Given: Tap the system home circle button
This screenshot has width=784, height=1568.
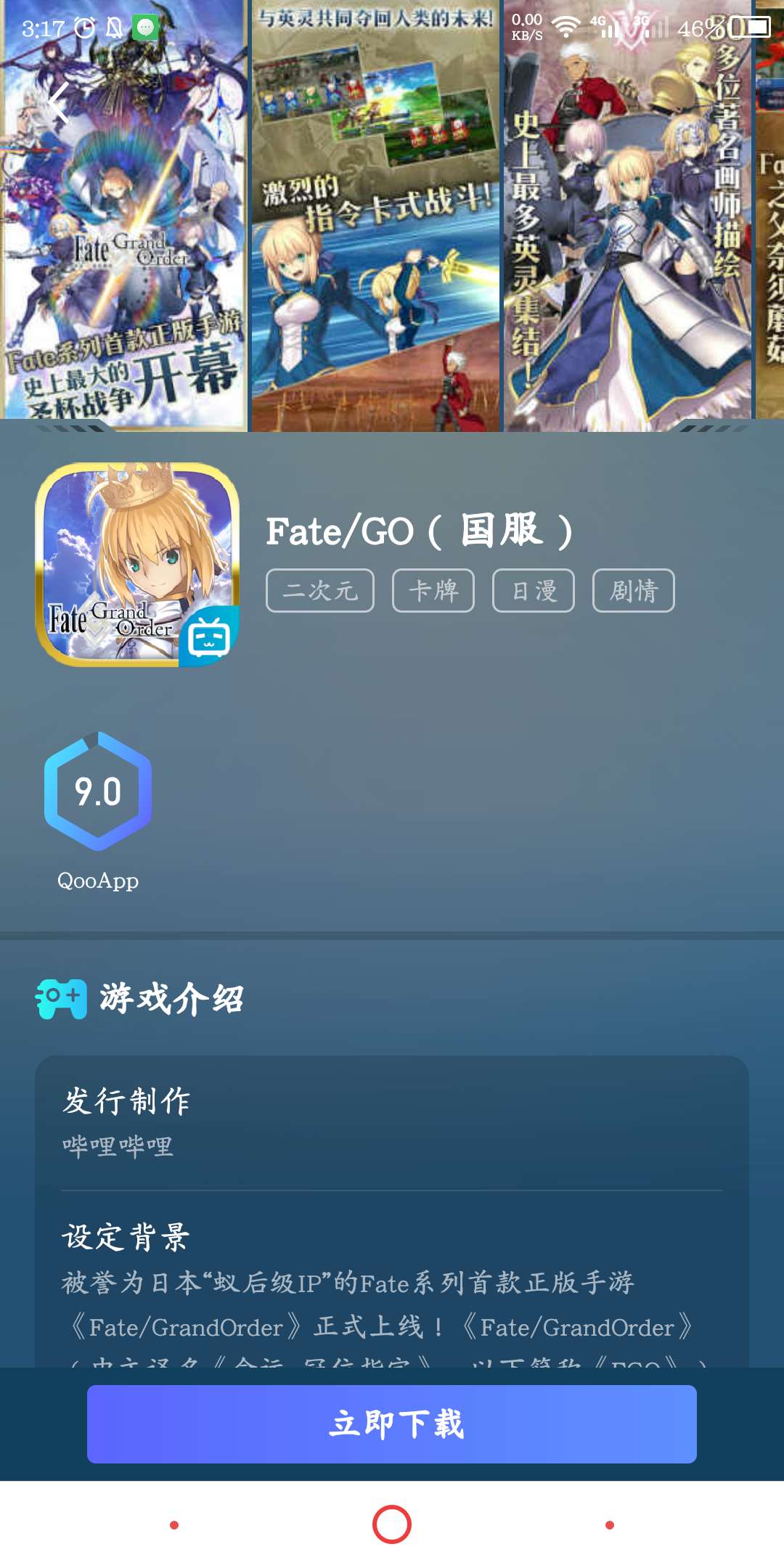Looking at the screenshot, I should tap(392, 1524).
